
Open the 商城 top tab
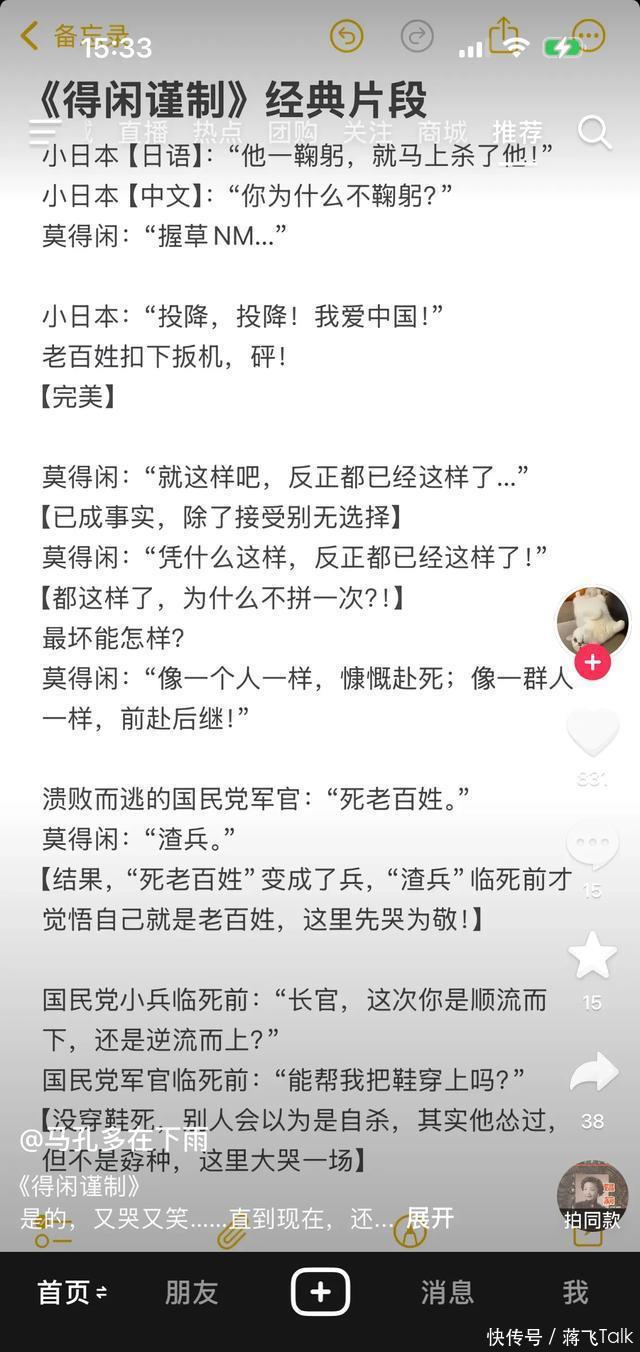point(442,132)
